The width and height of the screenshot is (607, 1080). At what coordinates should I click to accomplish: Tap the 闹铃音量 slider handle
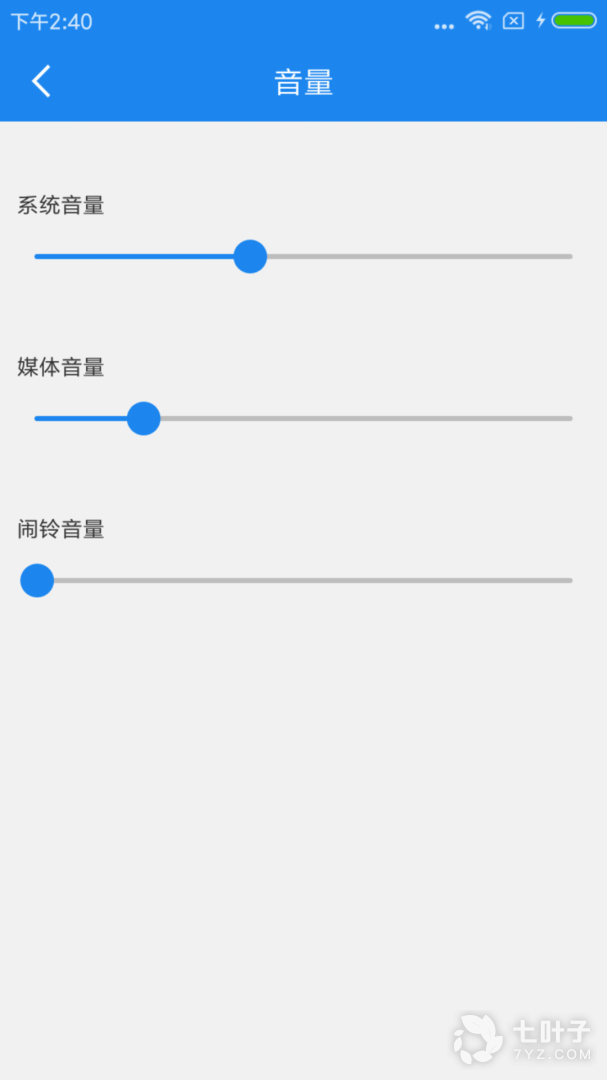click(37, 580)
